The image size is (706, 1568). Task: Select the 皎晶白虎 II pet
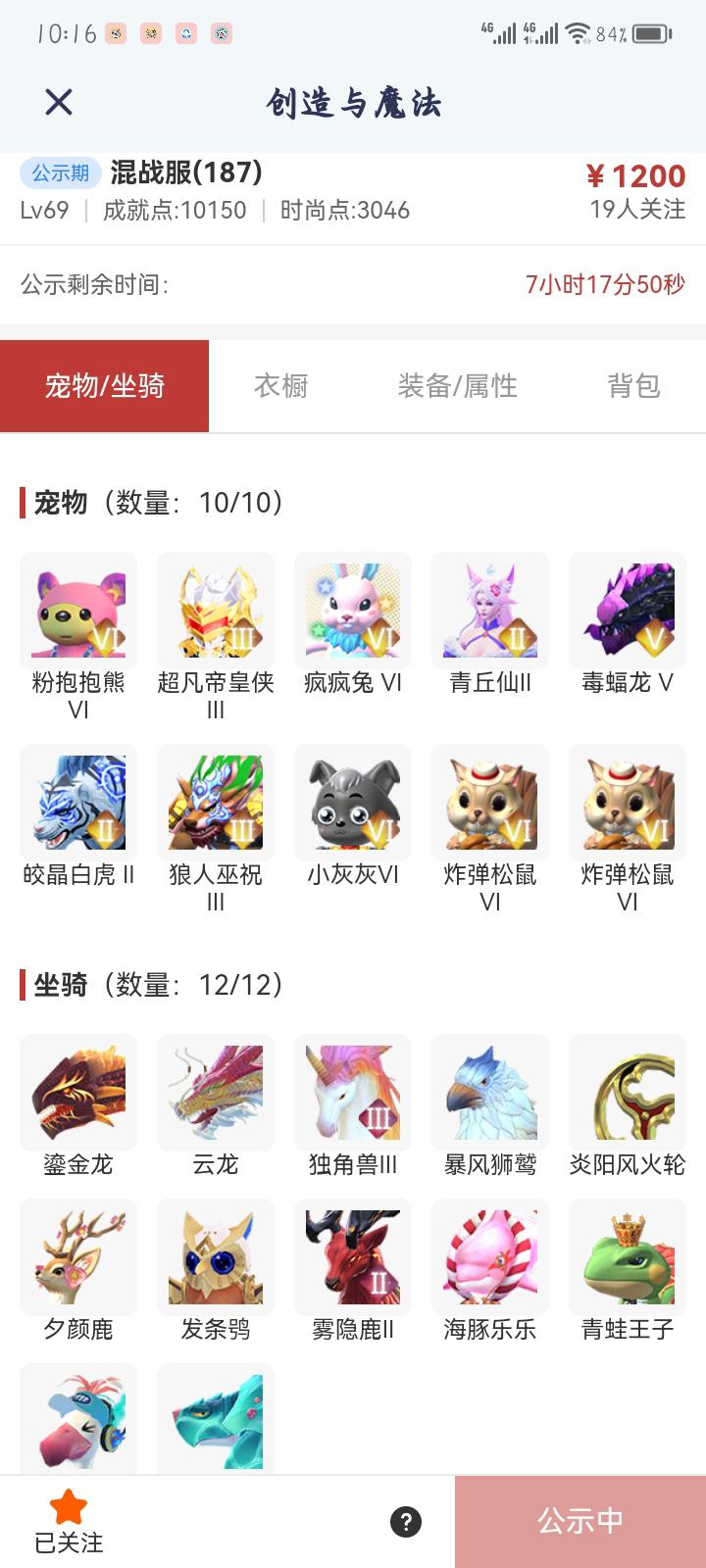coord(78,803)
